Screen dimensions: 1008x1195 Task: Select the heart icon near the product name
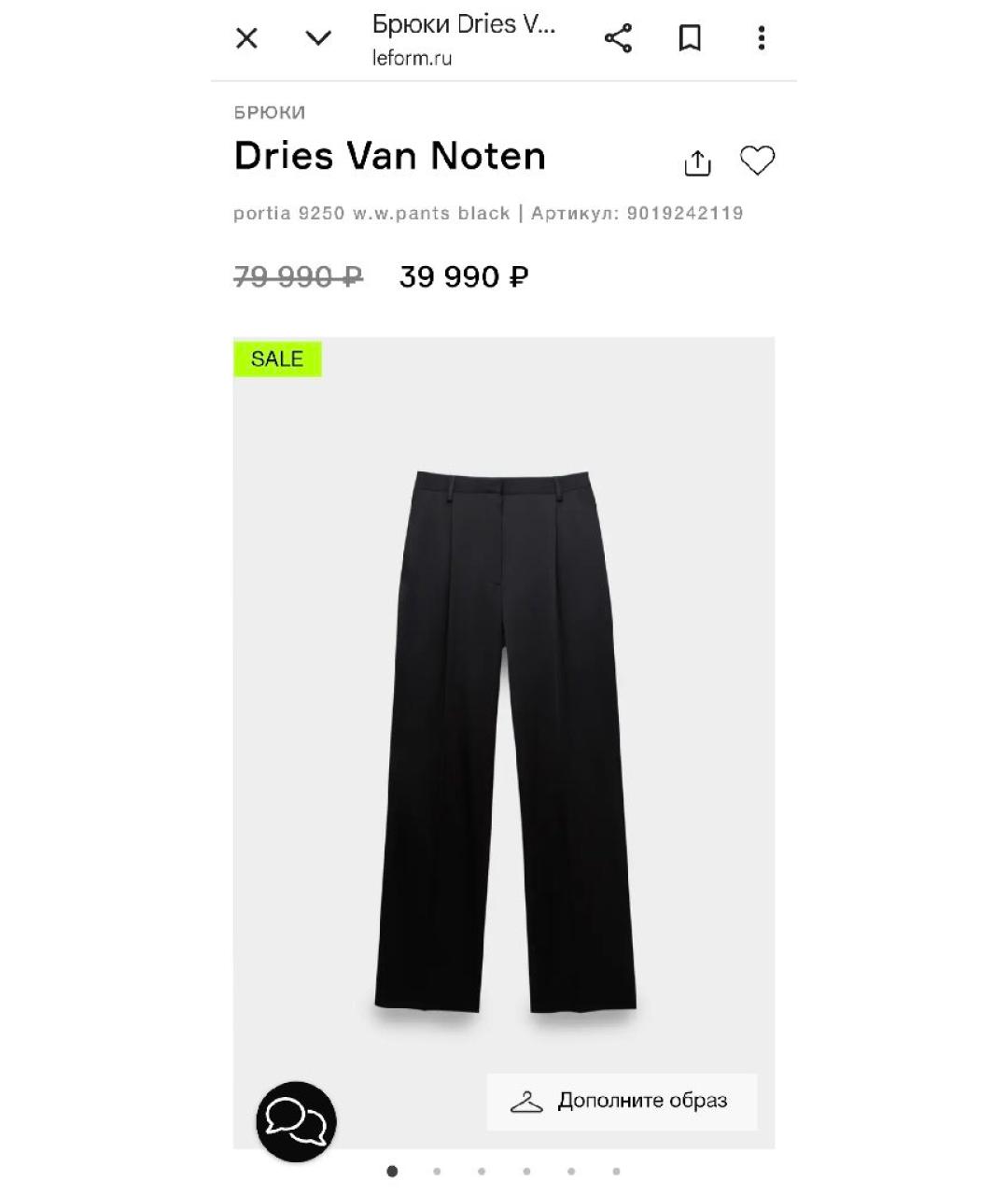[x=758, y=160]
